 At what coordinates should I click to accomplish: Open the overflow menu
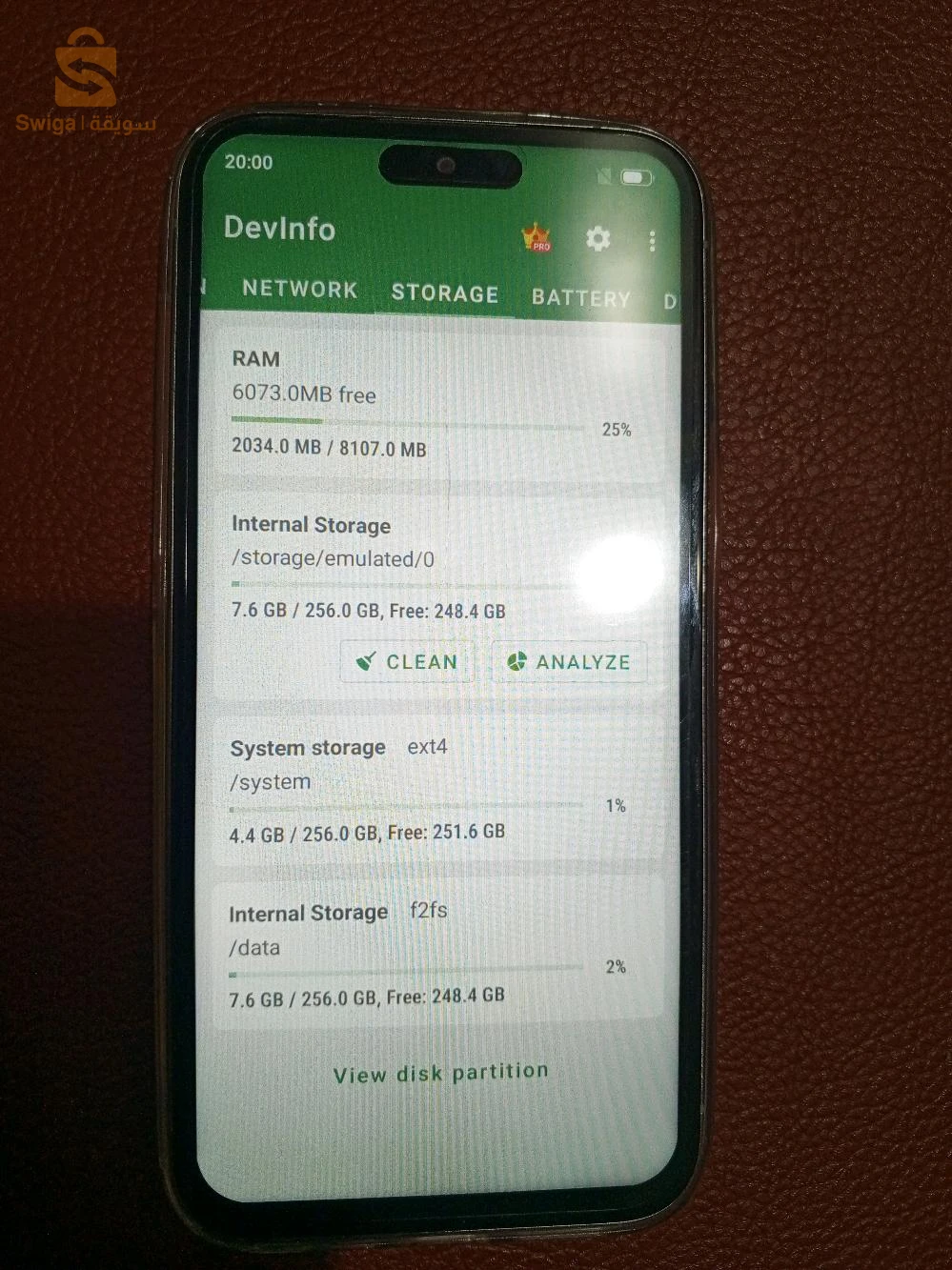click(x=652, y=241)
